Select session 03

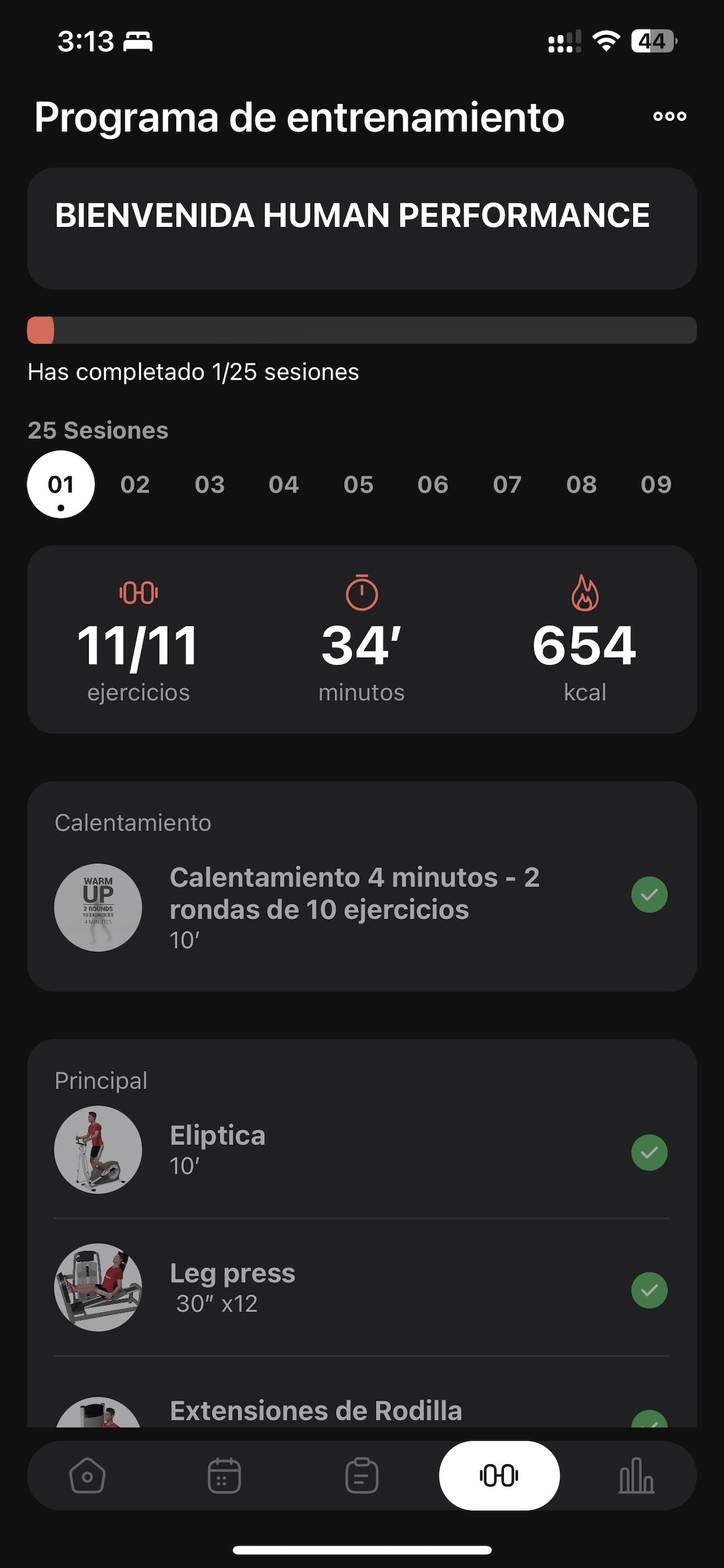210,485
